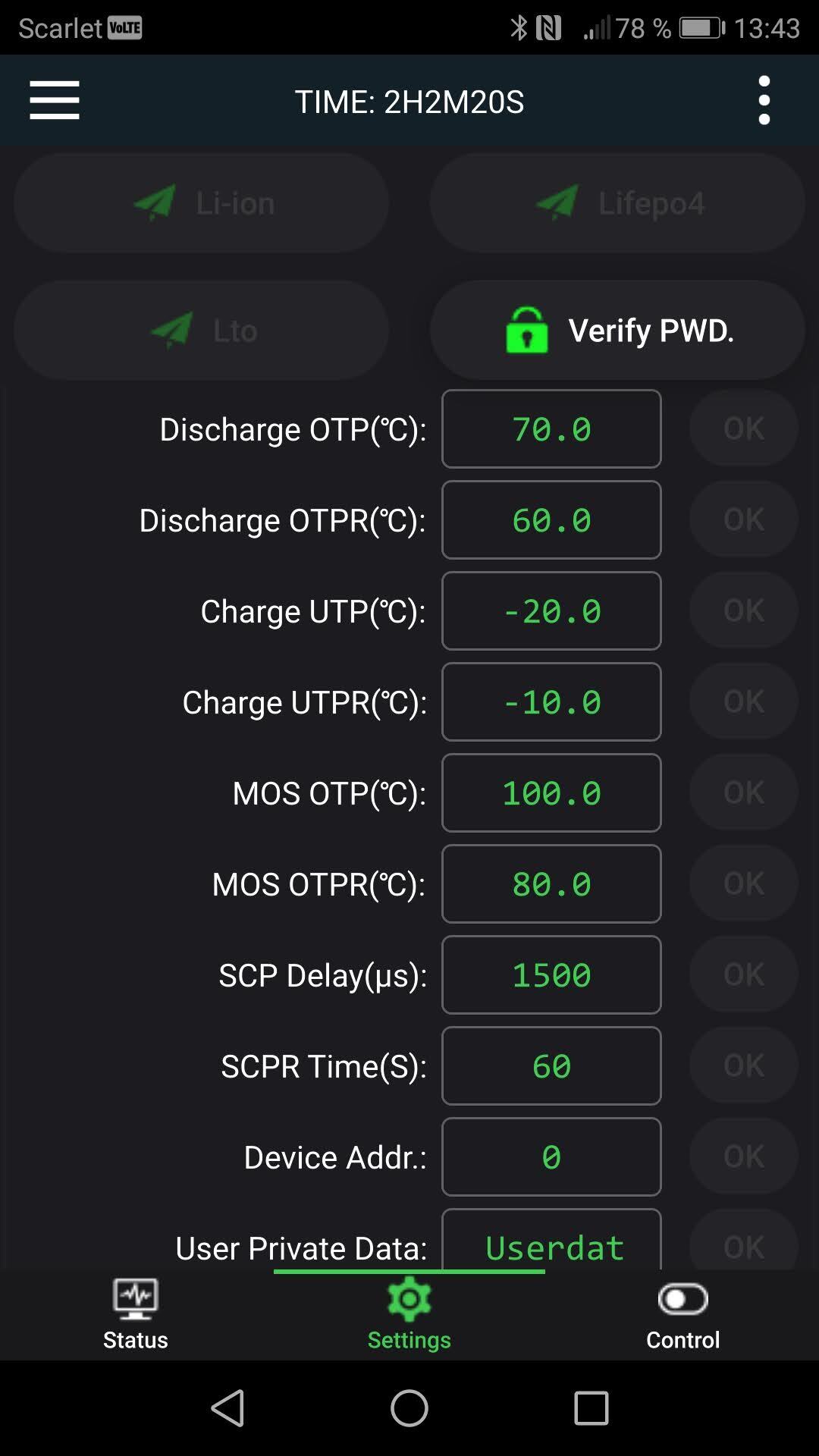Screen dimensions: 819x1456
Task: Select the Lifepo4 battery preset
Action: [x=617, y=203]
